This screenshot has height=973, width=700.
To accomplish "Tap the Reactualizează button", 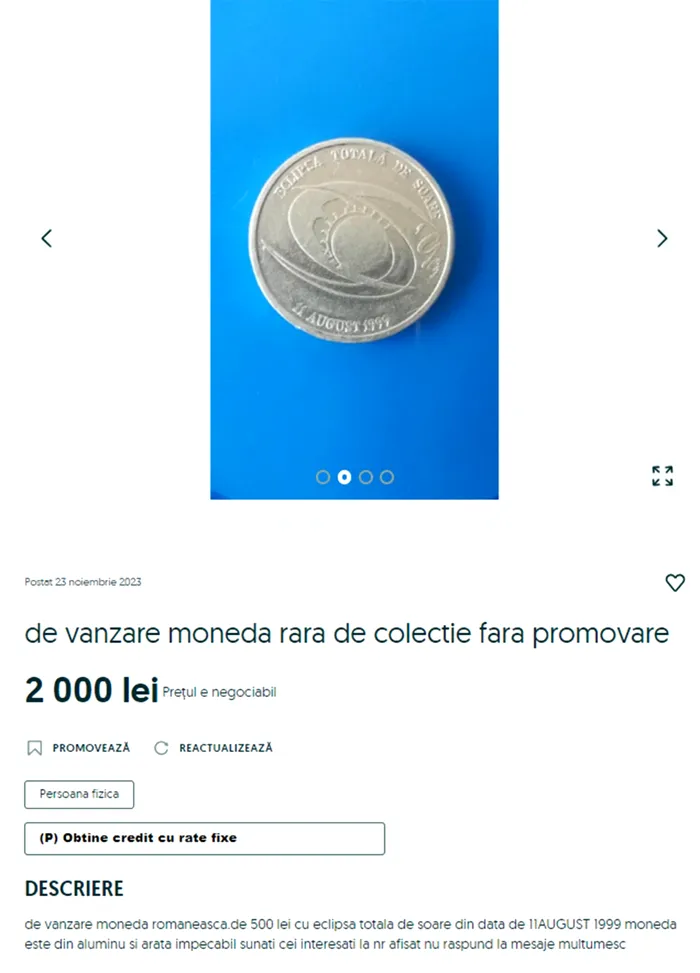I will tap(214, 747).
